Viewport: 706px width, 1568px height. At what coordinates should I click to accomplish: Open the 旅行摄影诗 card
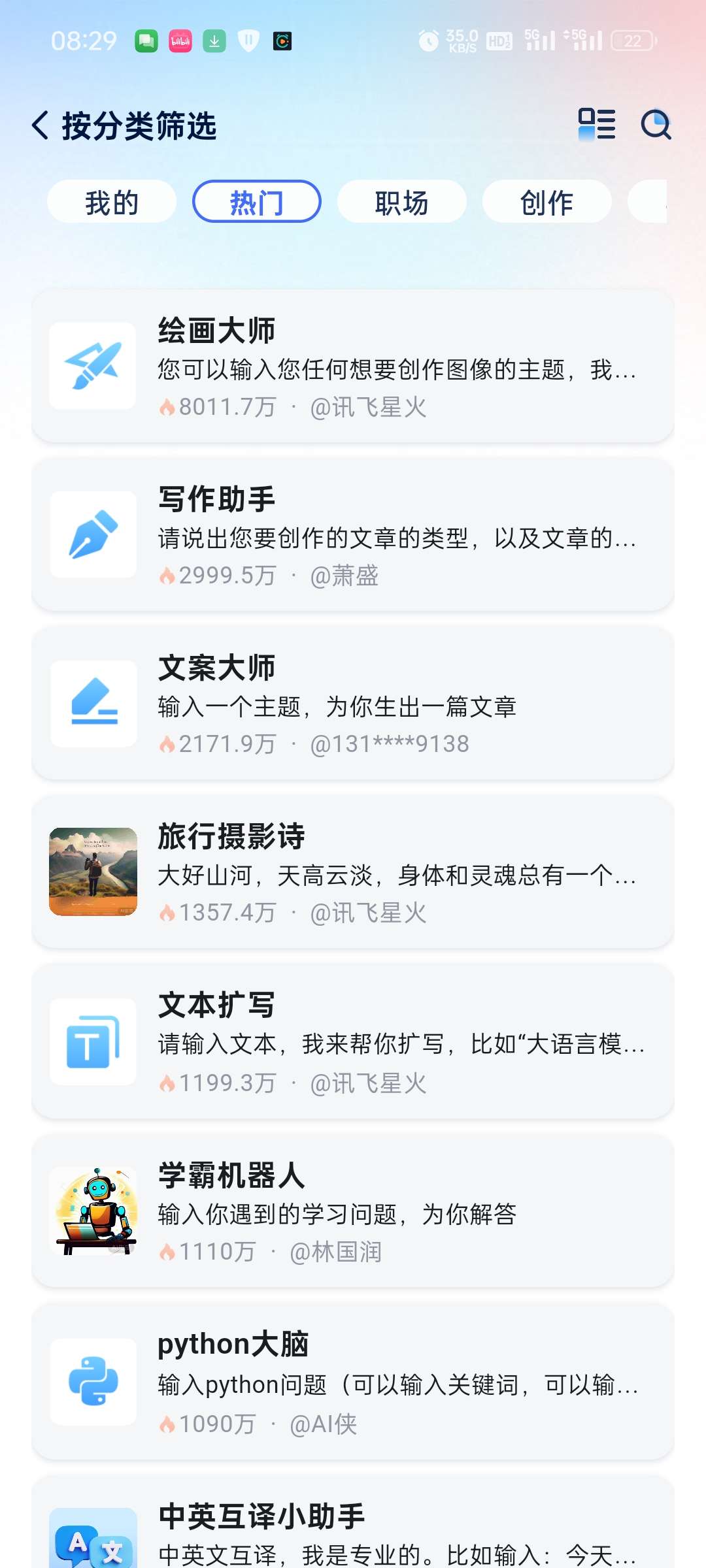click(353, 872)
